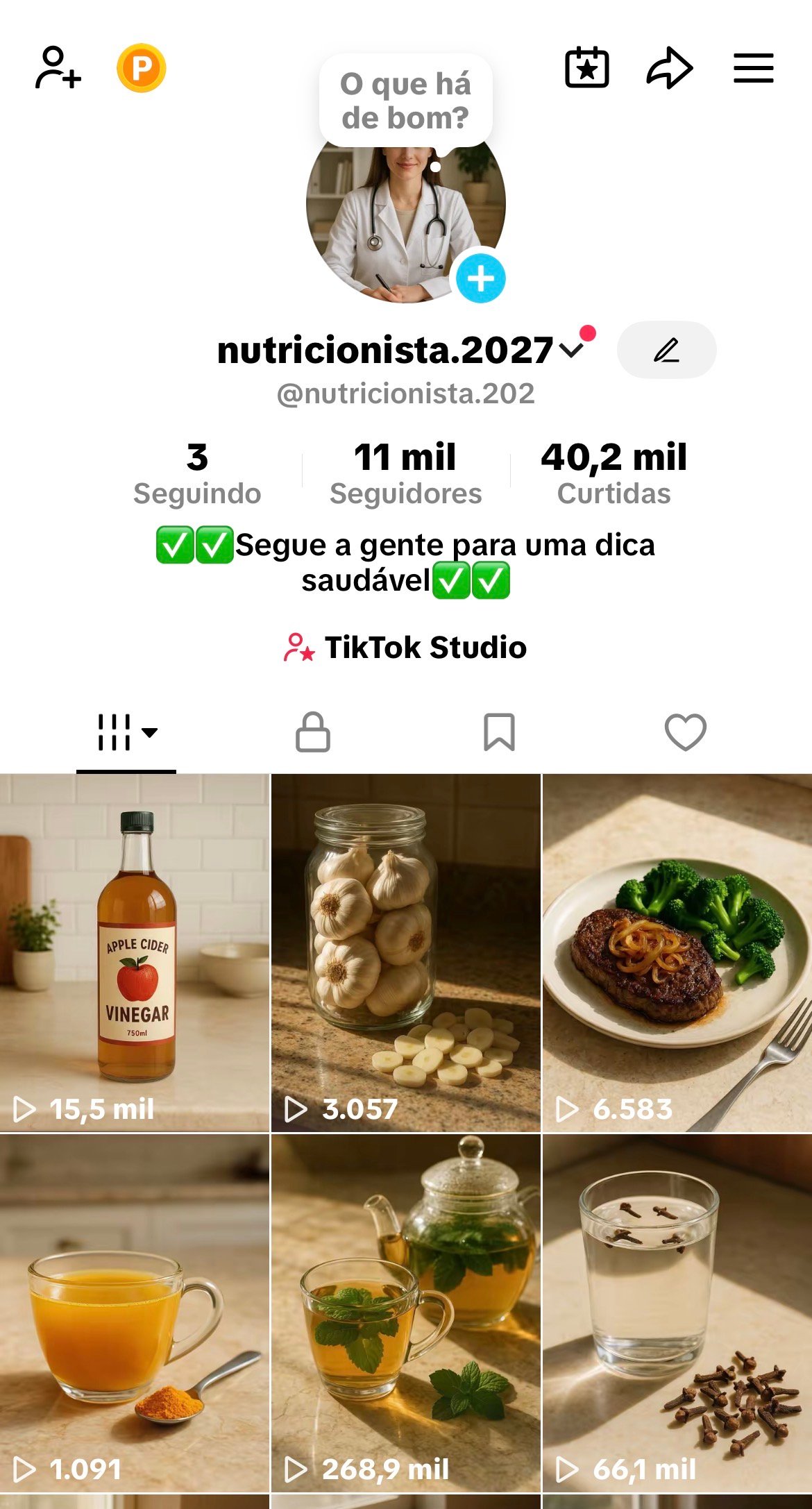Expand the nutricionista.2027 account switcher
Image resolution: width=812 pixels, height=1509 pixels.
pyautogui.click(x=572, y=350)
